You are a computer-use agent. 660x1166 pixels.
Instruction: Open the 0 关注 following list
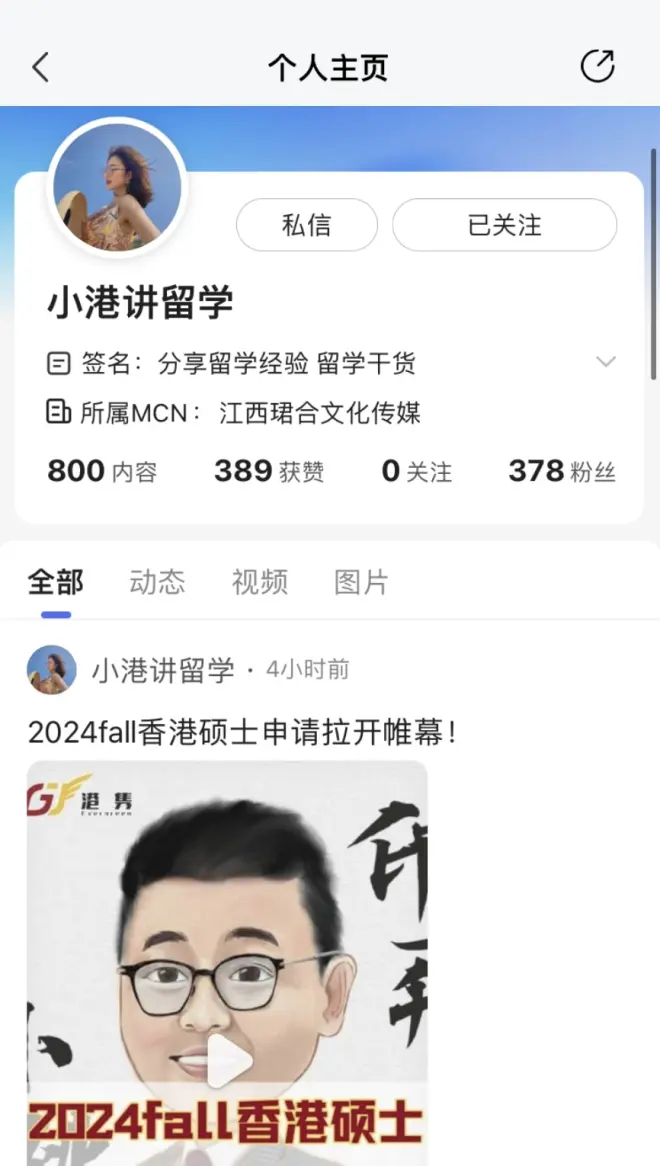click(x=416, y=471)
